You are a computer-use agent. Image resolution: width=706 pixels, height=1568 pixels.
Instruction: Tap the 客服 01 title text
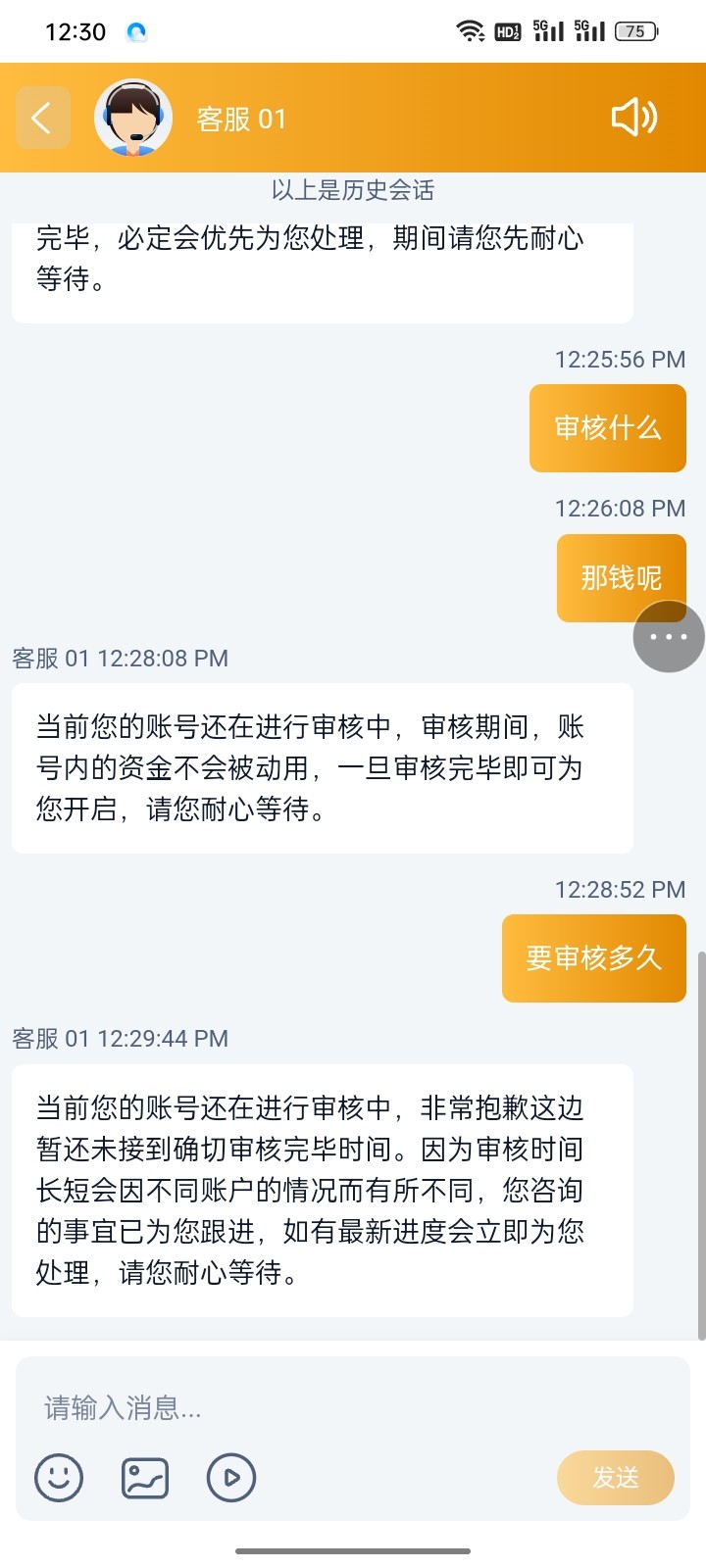click(240, 117)
